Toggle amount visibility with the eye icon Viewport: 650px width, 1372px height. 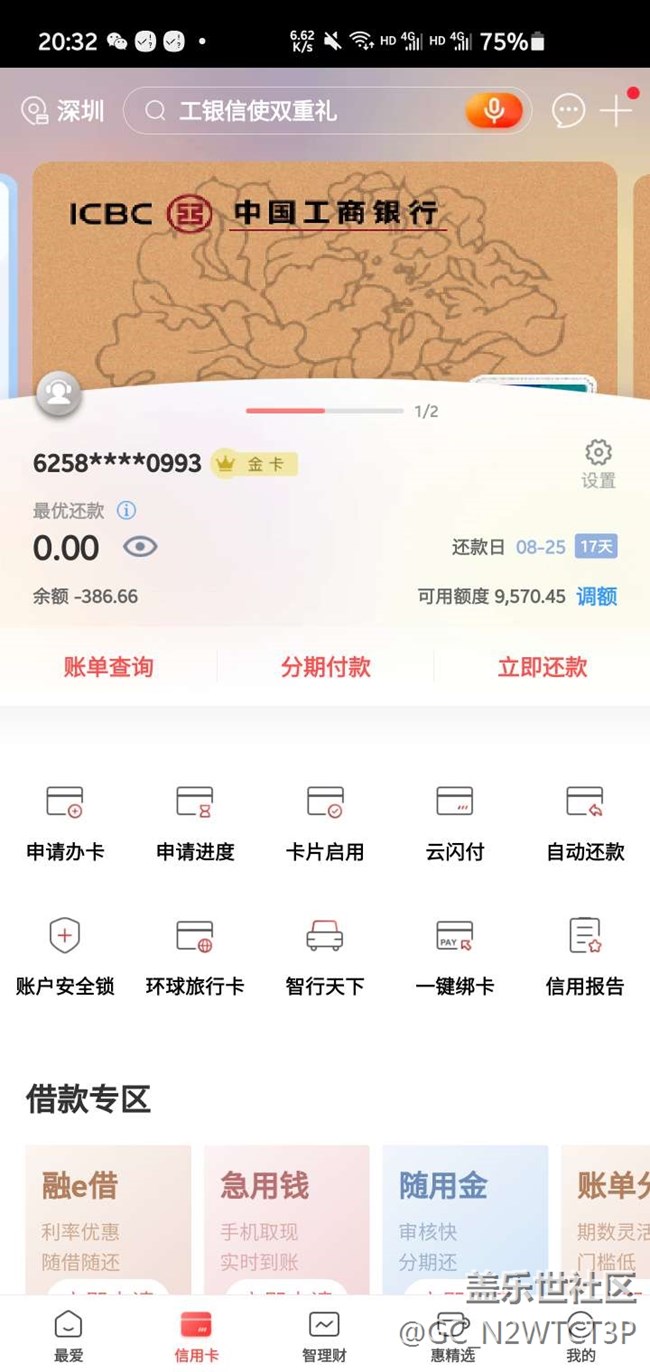point(140,547)
